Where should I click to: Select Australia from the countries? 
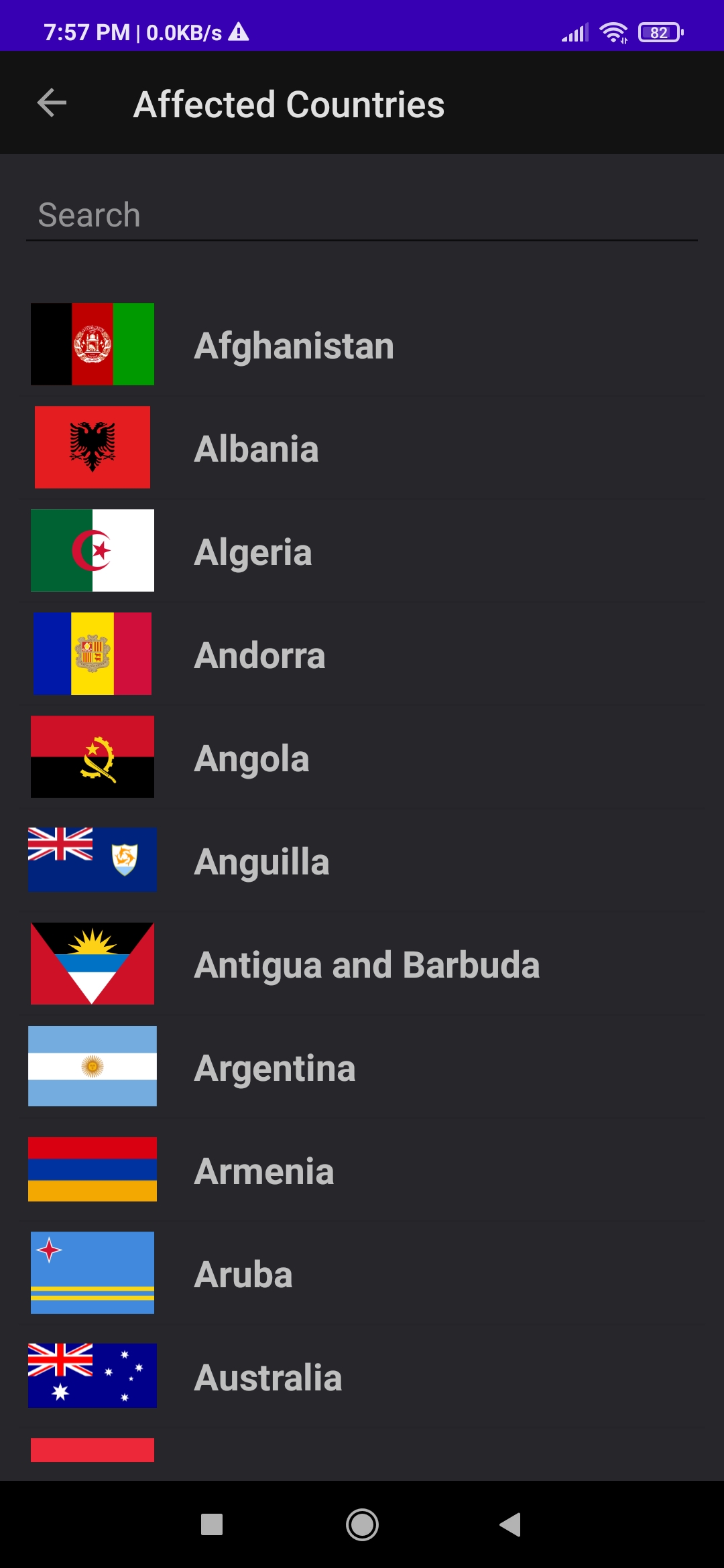[362, 1376]
